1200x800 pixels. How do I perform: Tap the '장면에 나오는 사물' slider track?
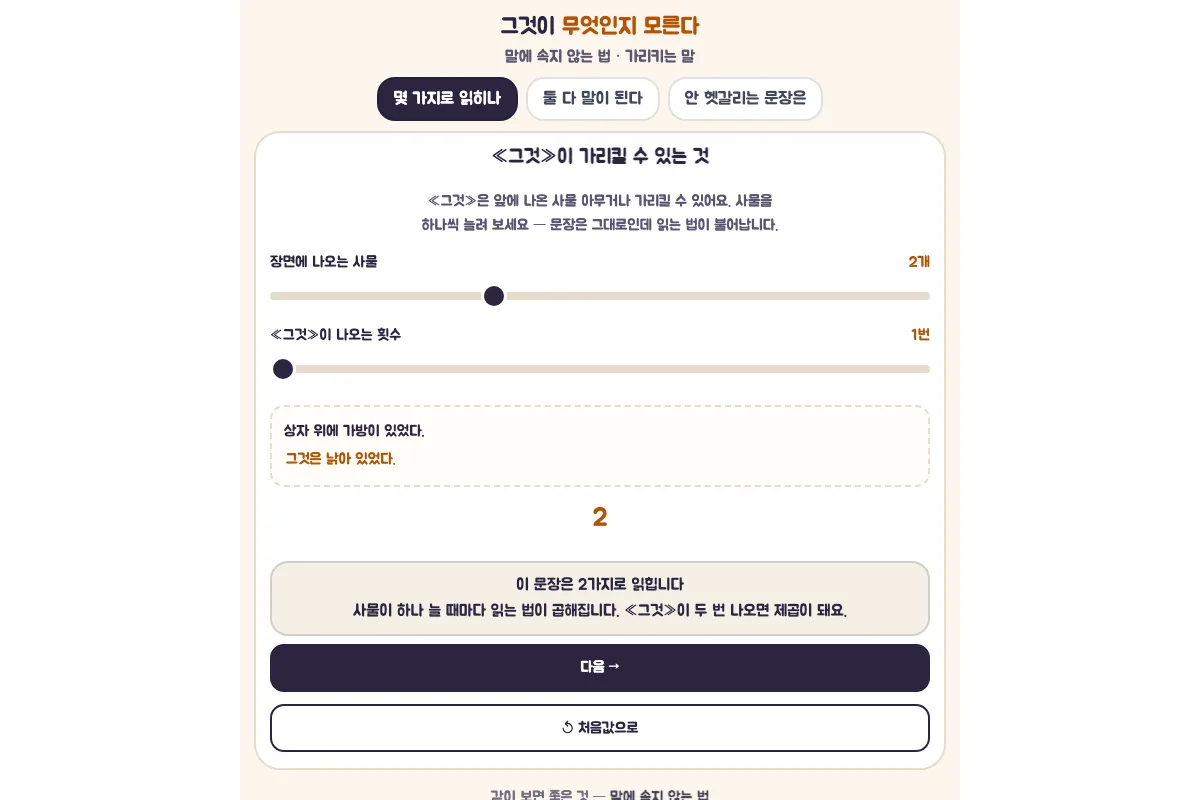[x=600, y=296]
